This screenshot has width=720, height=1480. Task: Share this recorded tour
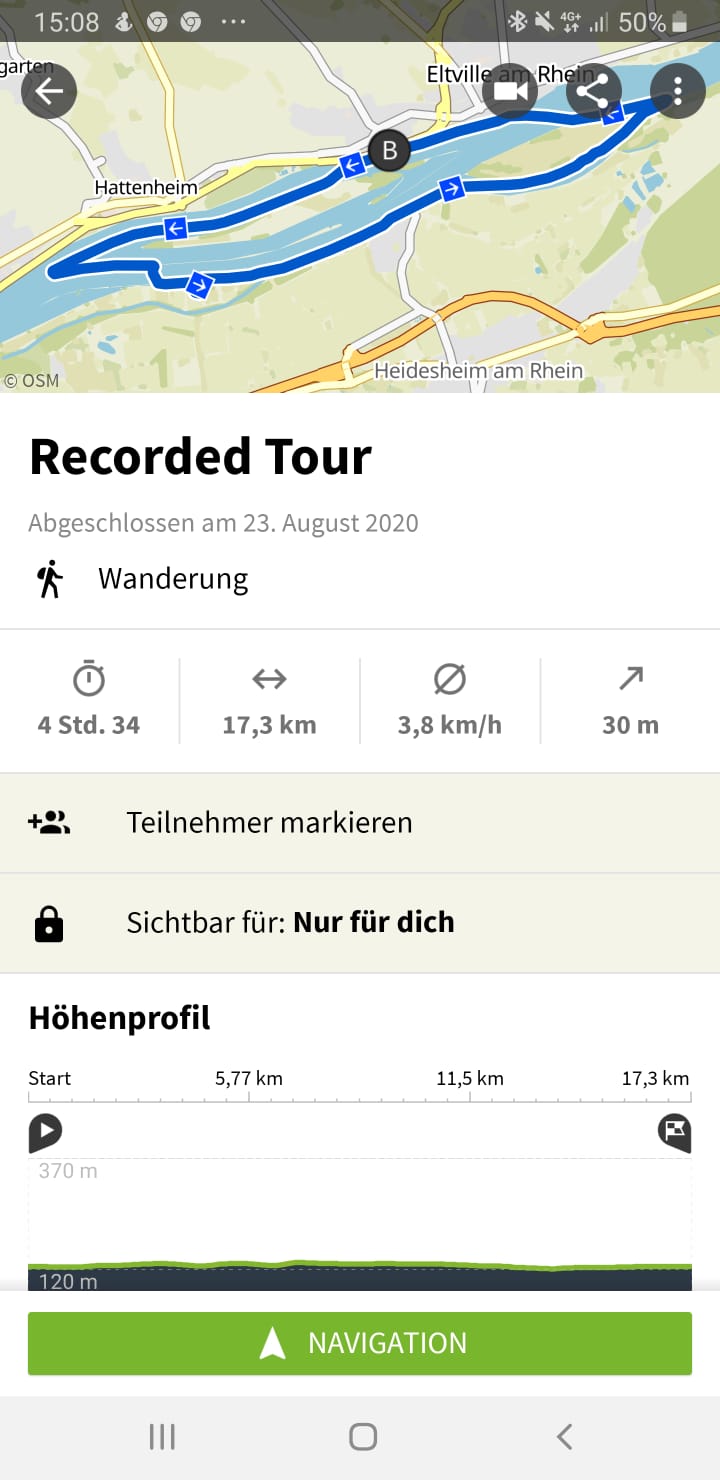click(x=593, y=91)
